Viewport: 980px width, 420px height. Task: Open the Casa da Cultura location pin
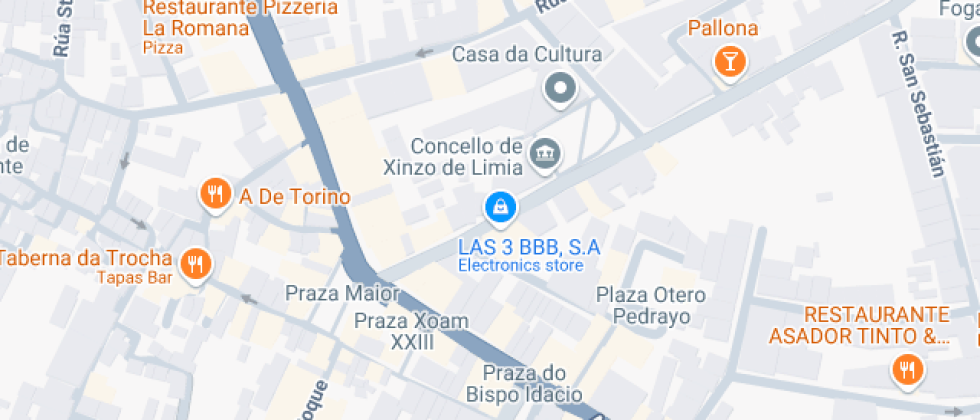click(x=560, y=89)
